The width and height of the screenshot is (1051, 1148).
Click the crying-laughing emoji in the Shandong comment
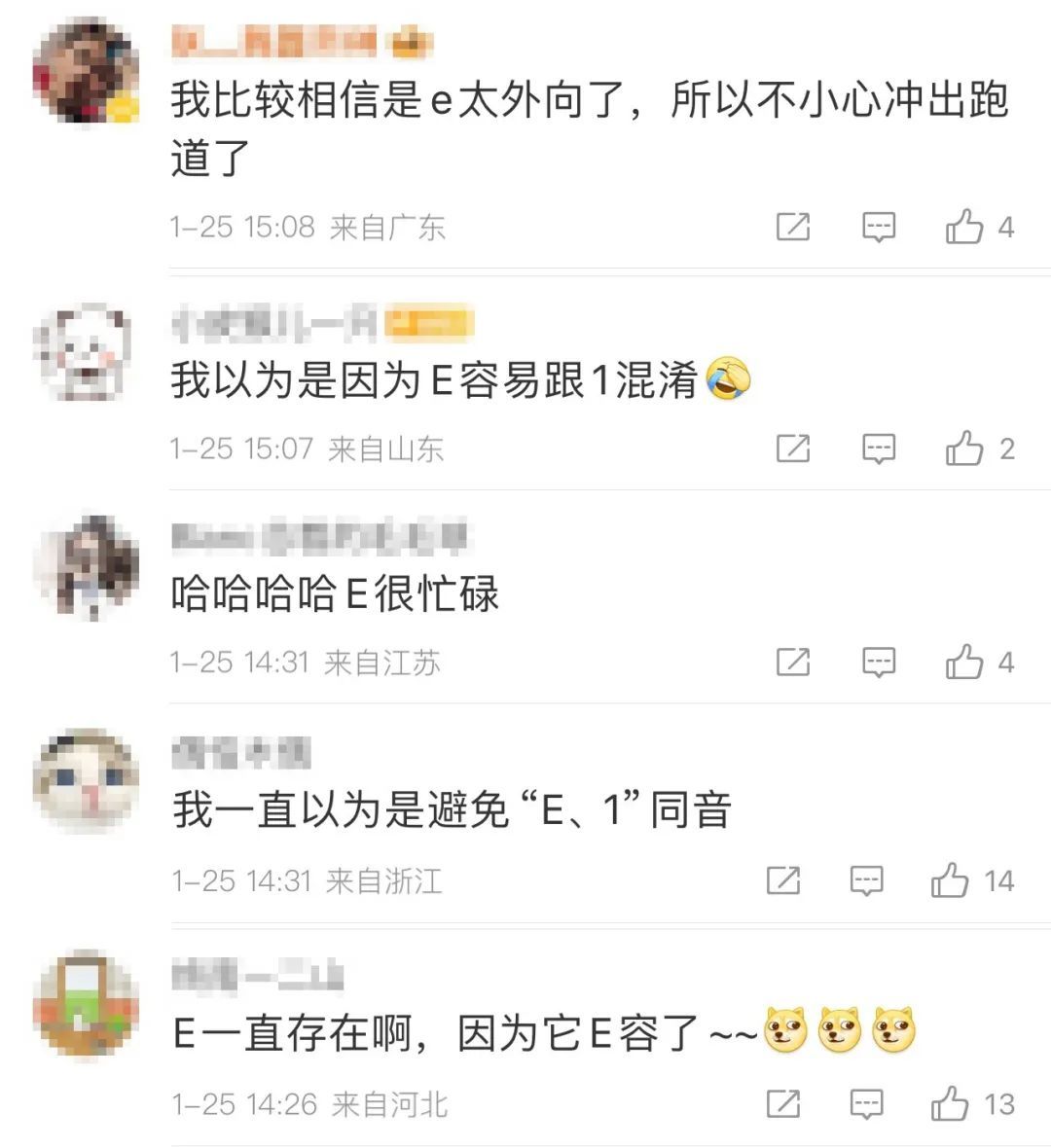(x=728, y=380)
